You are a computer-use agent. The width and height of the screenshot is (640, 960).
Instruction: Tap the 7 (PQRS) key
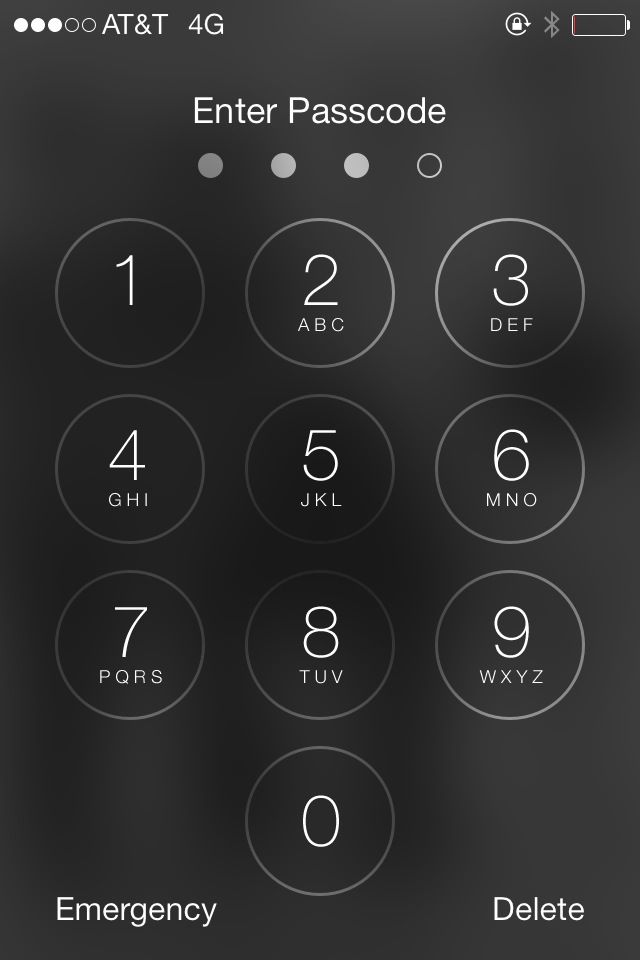[130, 645]
